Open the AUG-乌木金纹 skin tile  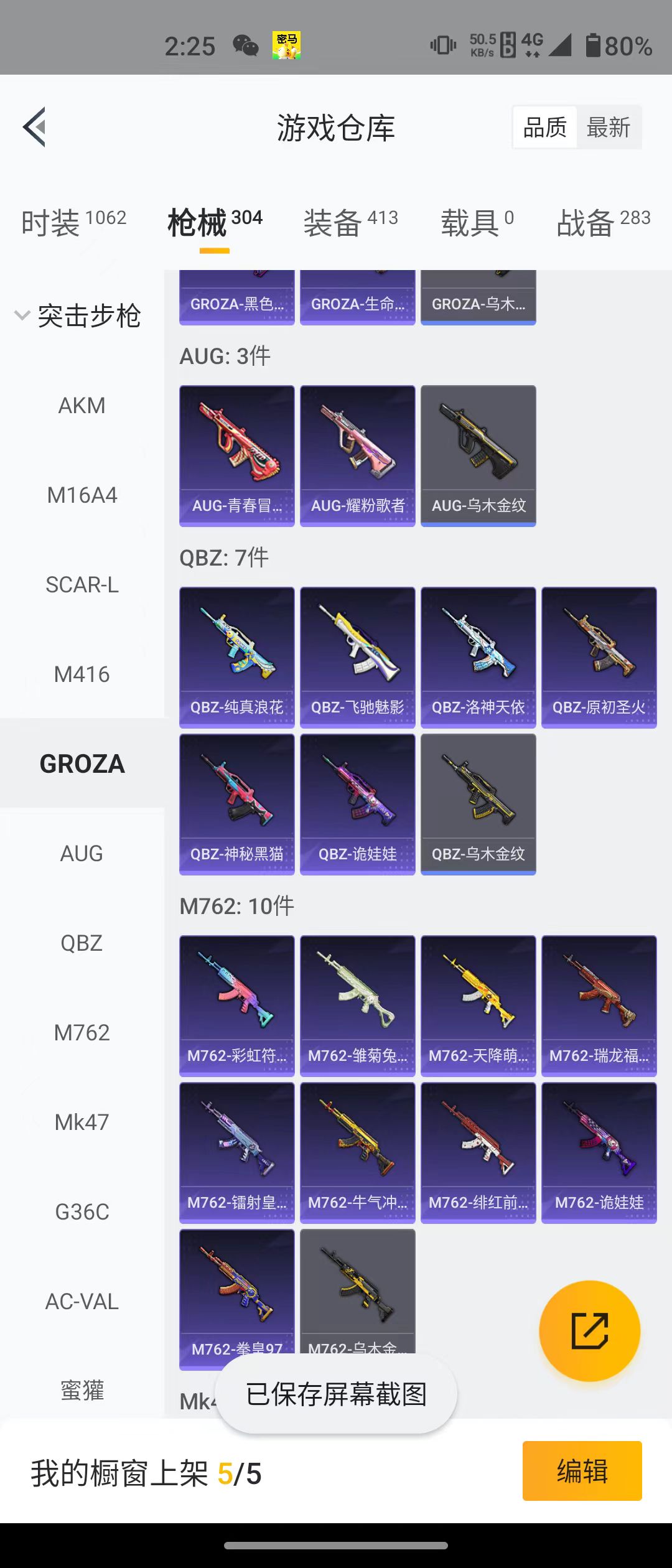(x=478, y=455)
